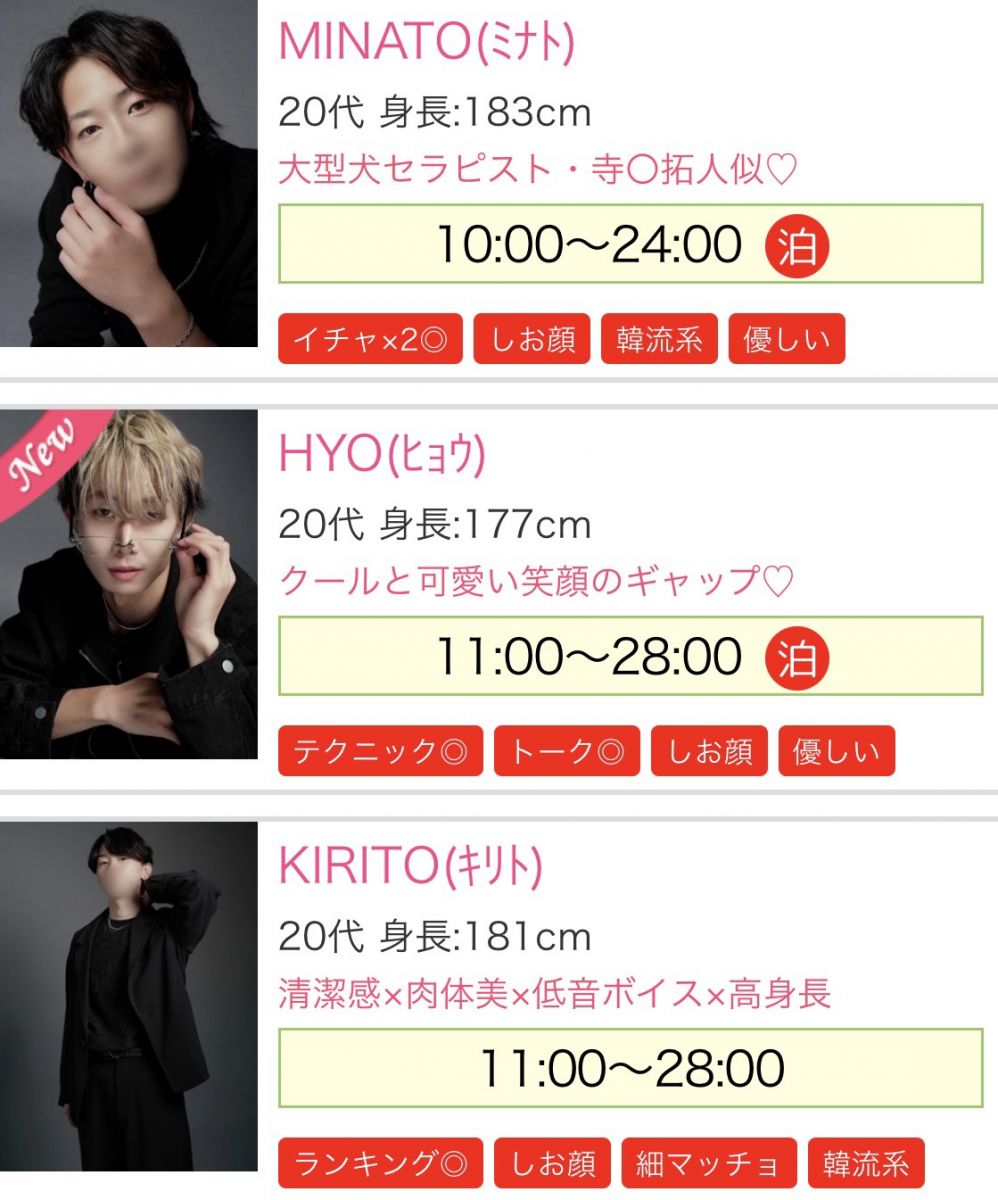Select KIRITO's profile photo
This screenshot has height=1200, width=998.
[128, 996]
